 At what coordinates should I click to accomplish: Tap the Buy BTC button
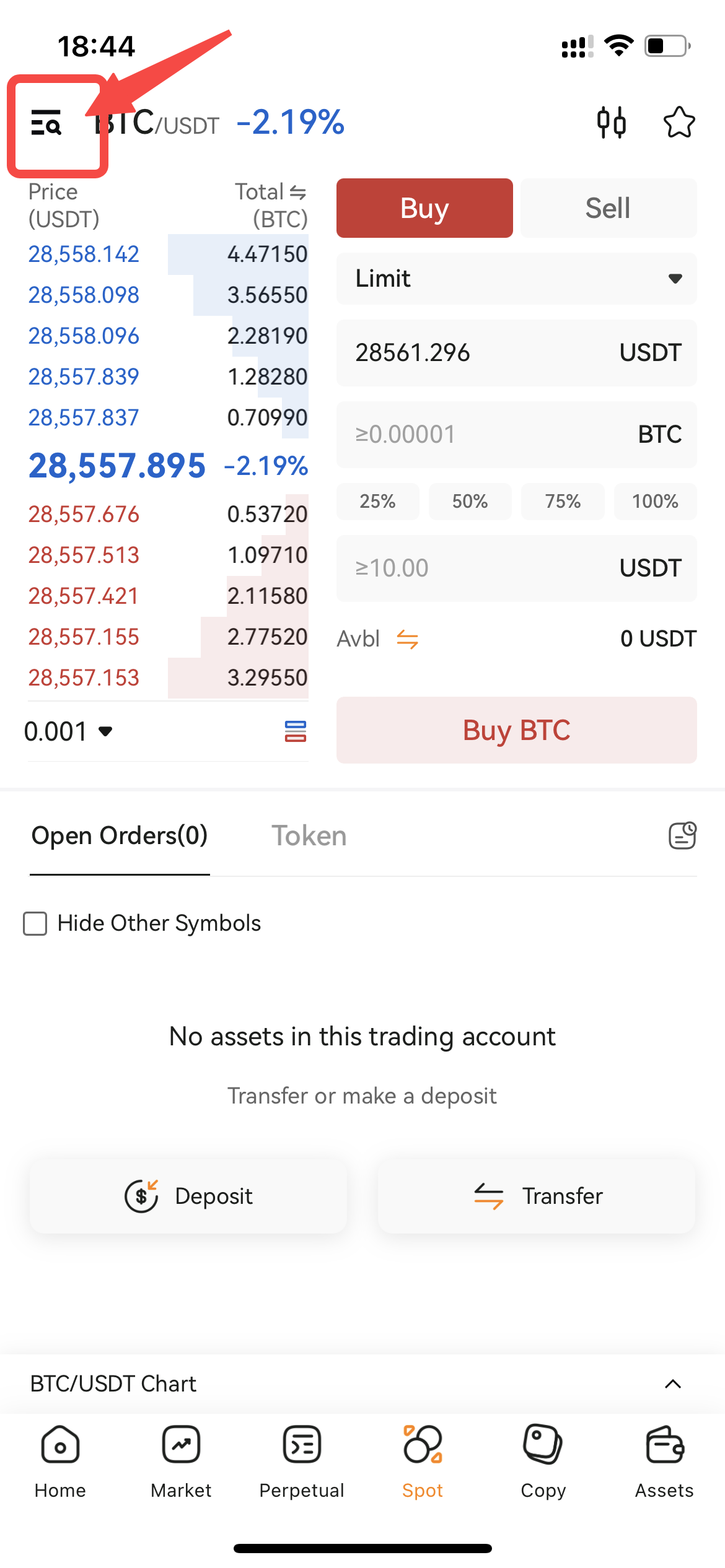[517, 730]
